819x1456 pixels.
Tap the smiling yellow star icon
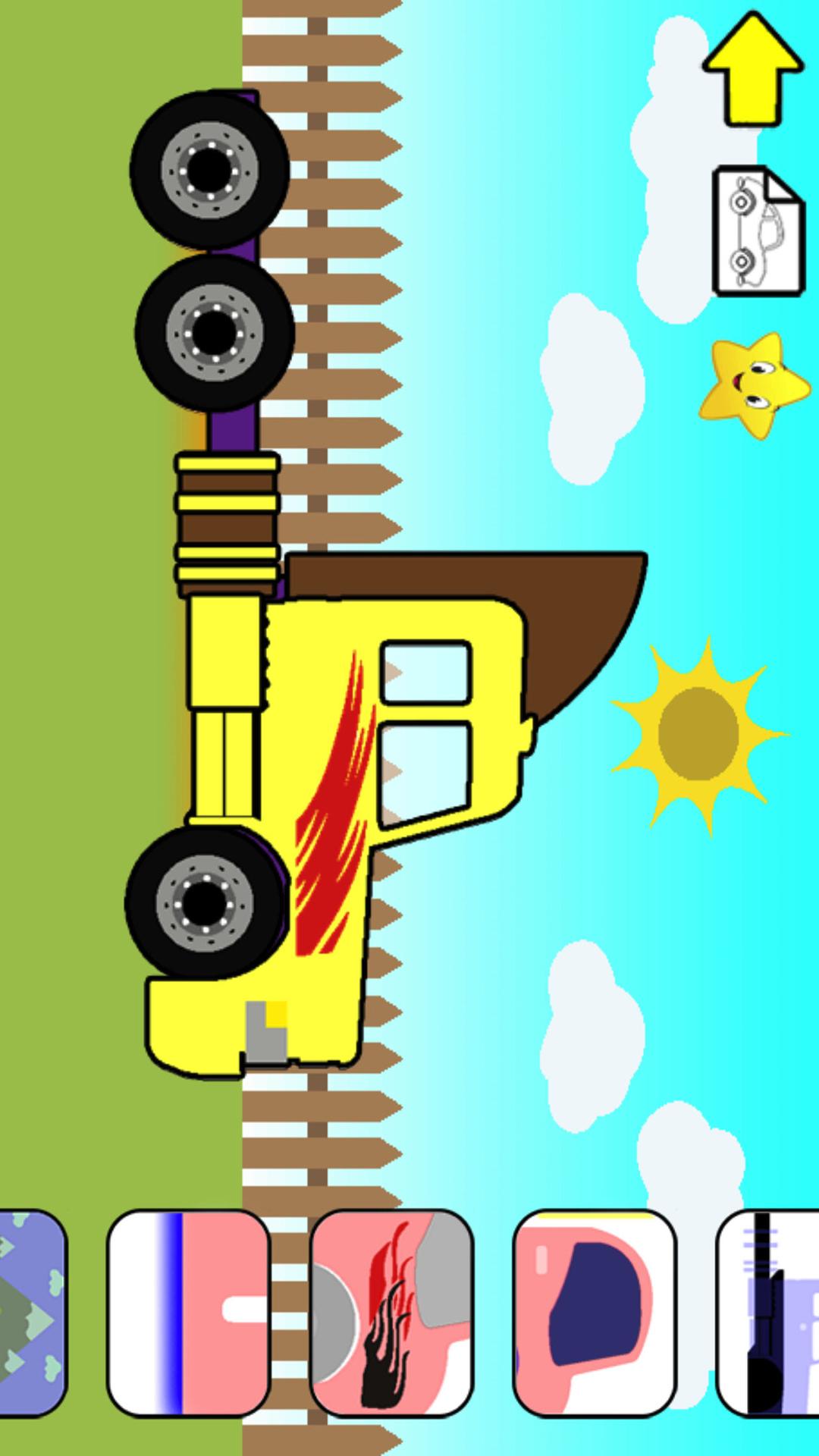click(x=752, y=384)
